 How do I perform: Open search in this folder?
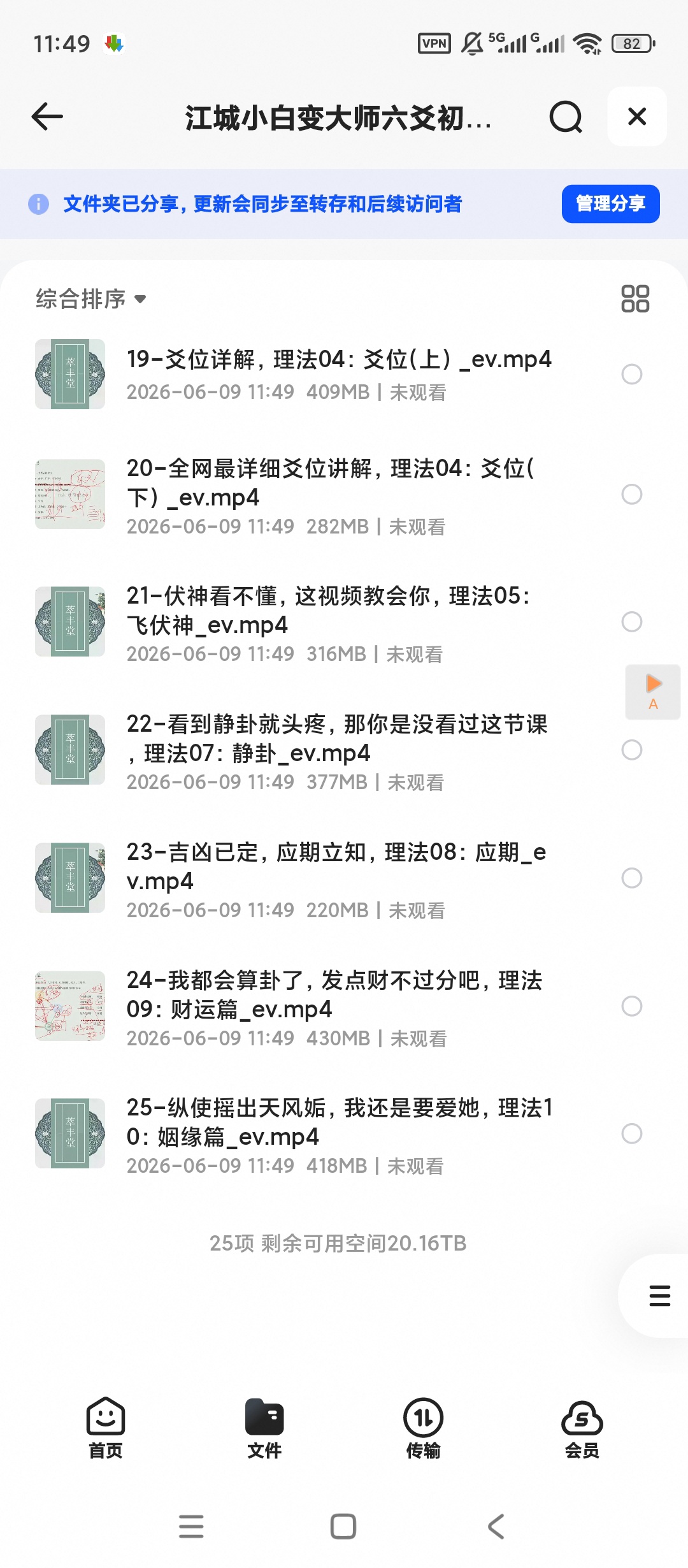pyautogui.click(x=566, y=117)
